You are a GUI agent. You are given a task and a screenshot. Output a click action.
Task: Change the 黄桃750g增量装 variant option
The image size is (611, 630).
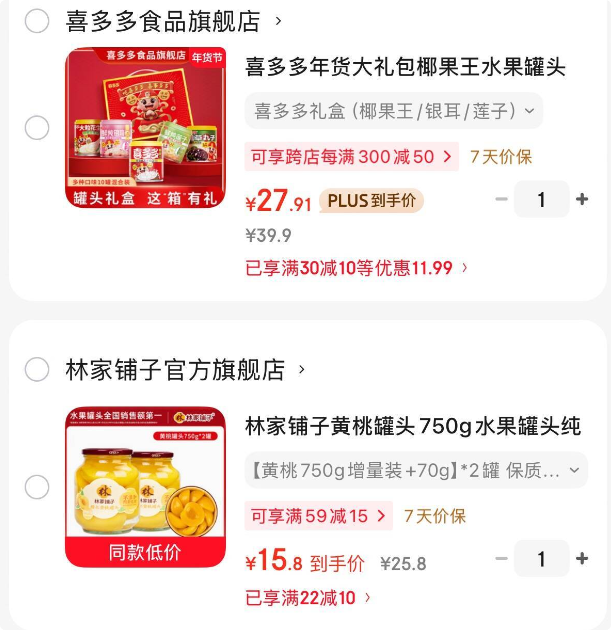tap(415, 470)
